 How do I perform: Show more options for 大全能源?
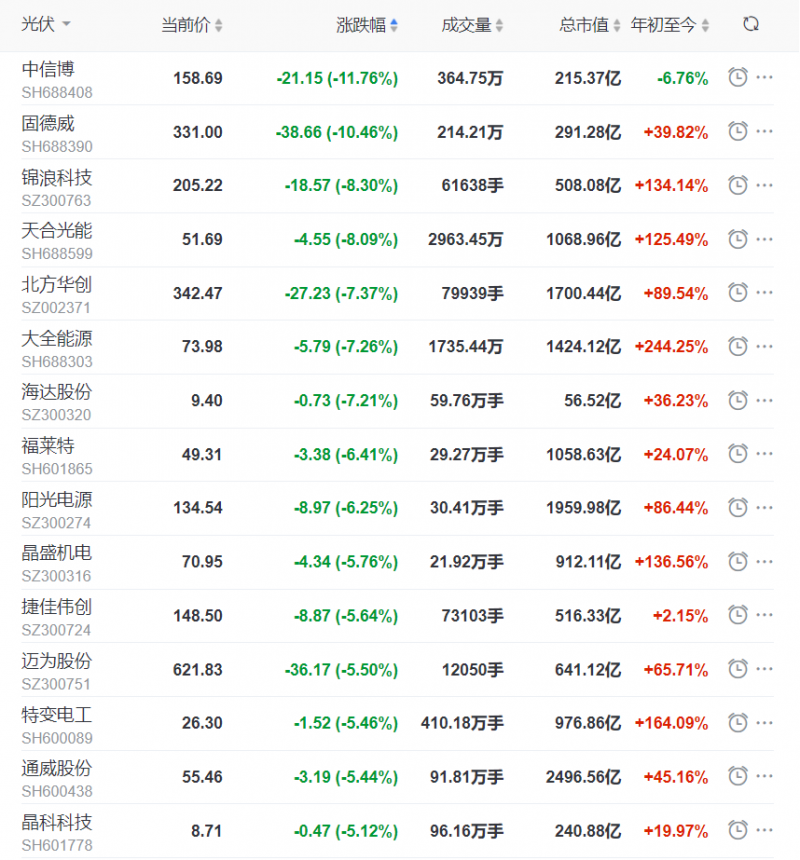click(765, 346)
